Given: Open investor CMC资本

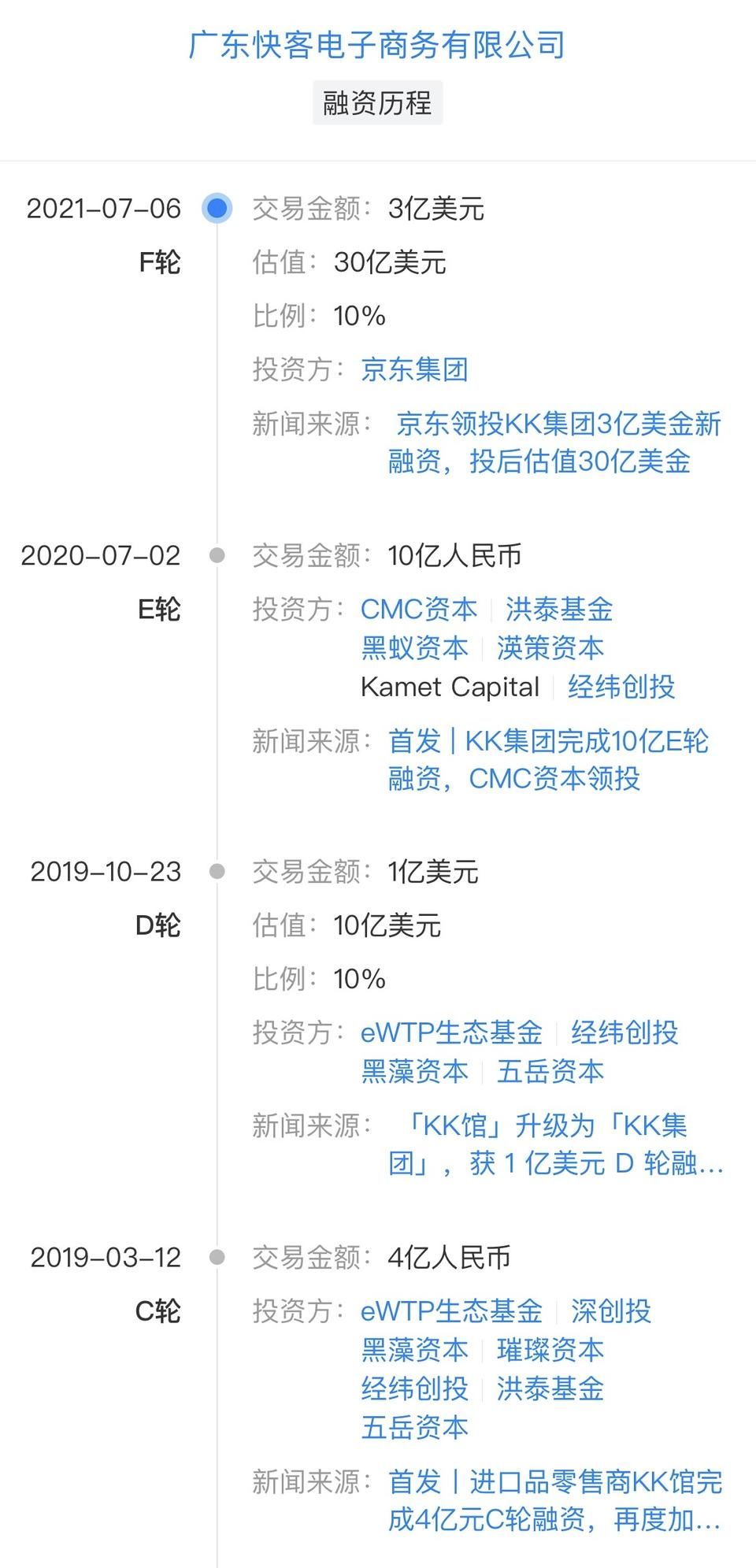Looking at the screenshot, I should point(419,610).
